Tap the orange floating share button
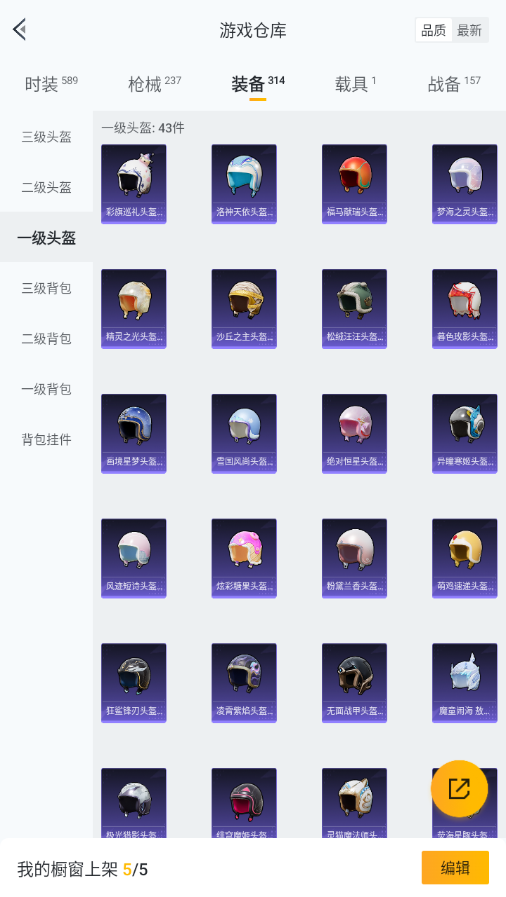The height and width of the screenshot is (897, 506). pos(459,788)
